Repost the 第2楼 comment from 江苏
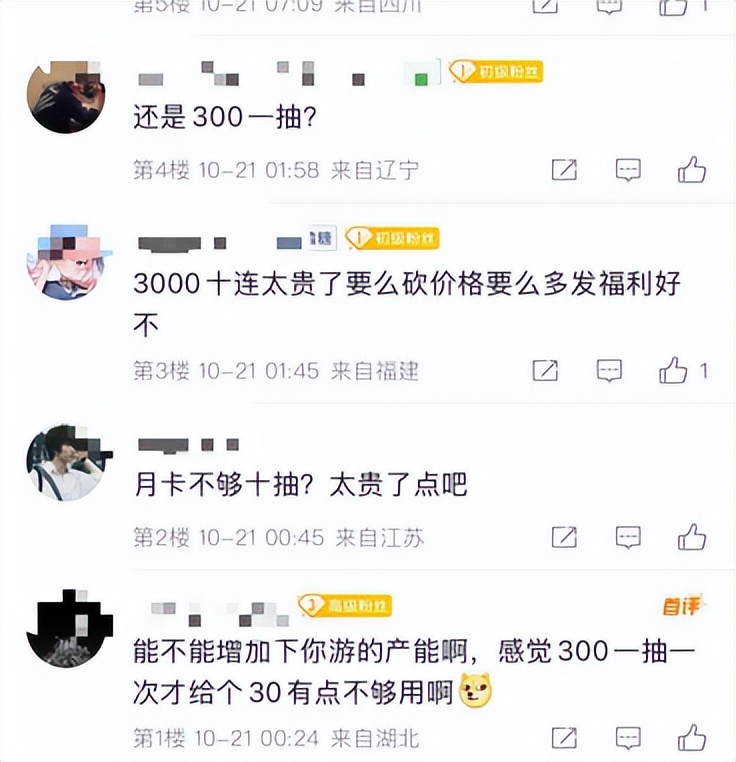Screen dimensions: 736x762 [565, 537]
